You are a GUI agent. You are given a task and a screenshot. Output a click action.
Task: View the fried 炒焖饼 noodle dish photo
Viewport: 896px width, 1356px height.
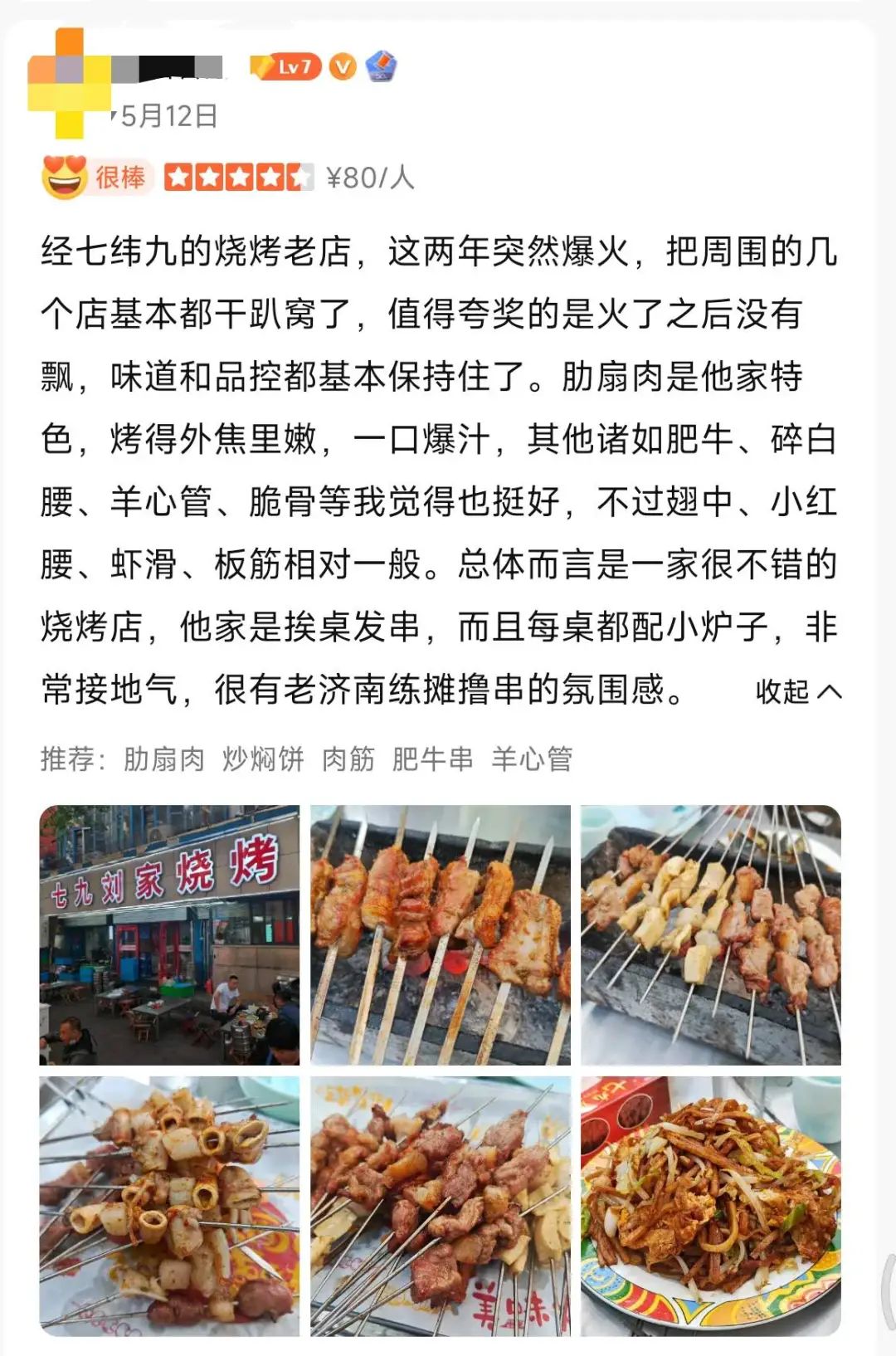click(x=711, y=1206)
